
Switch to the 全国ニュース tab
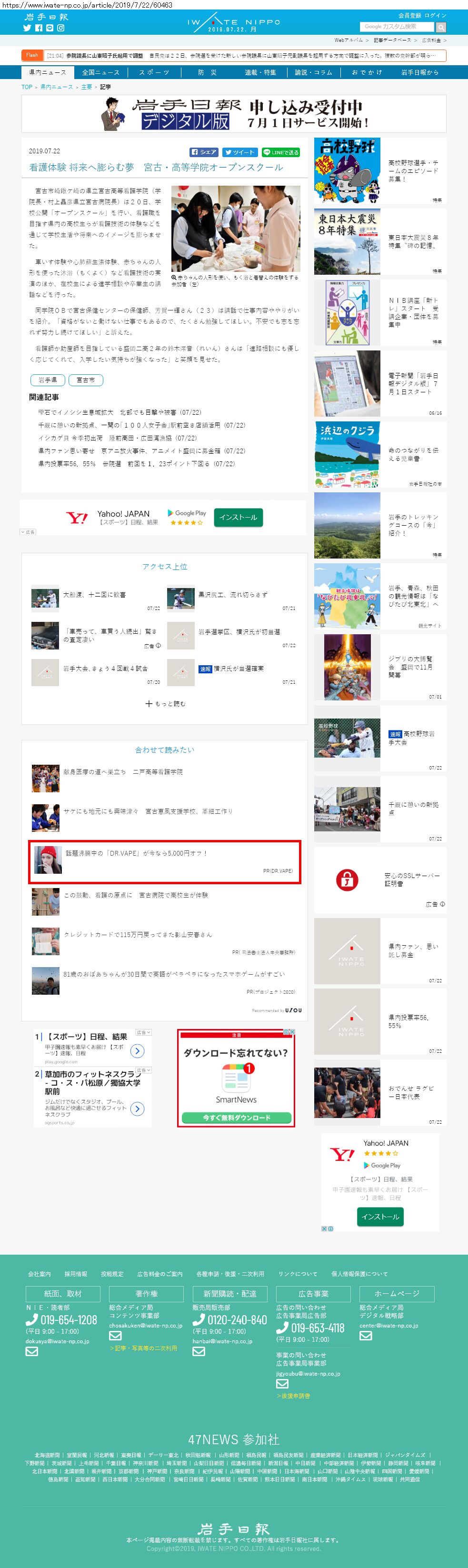(x=100, y=72)
